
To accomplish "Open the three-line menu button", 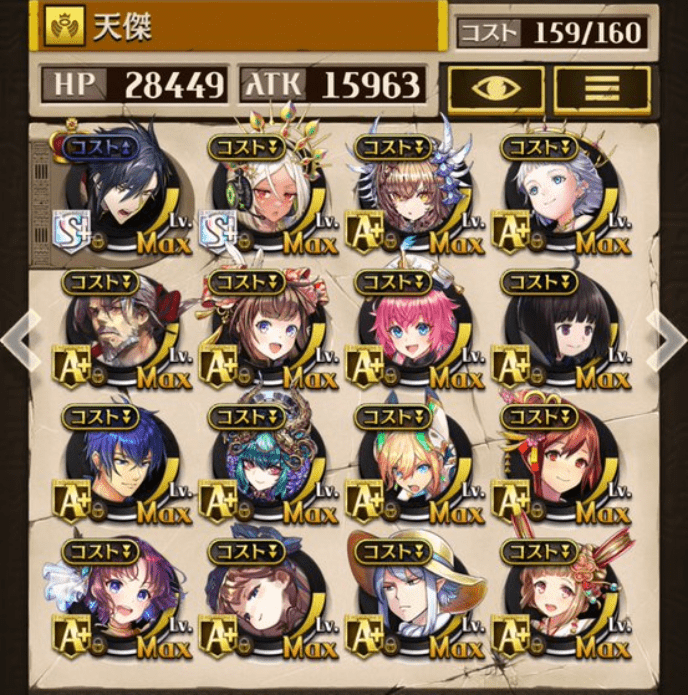I will tap(602, 90).
